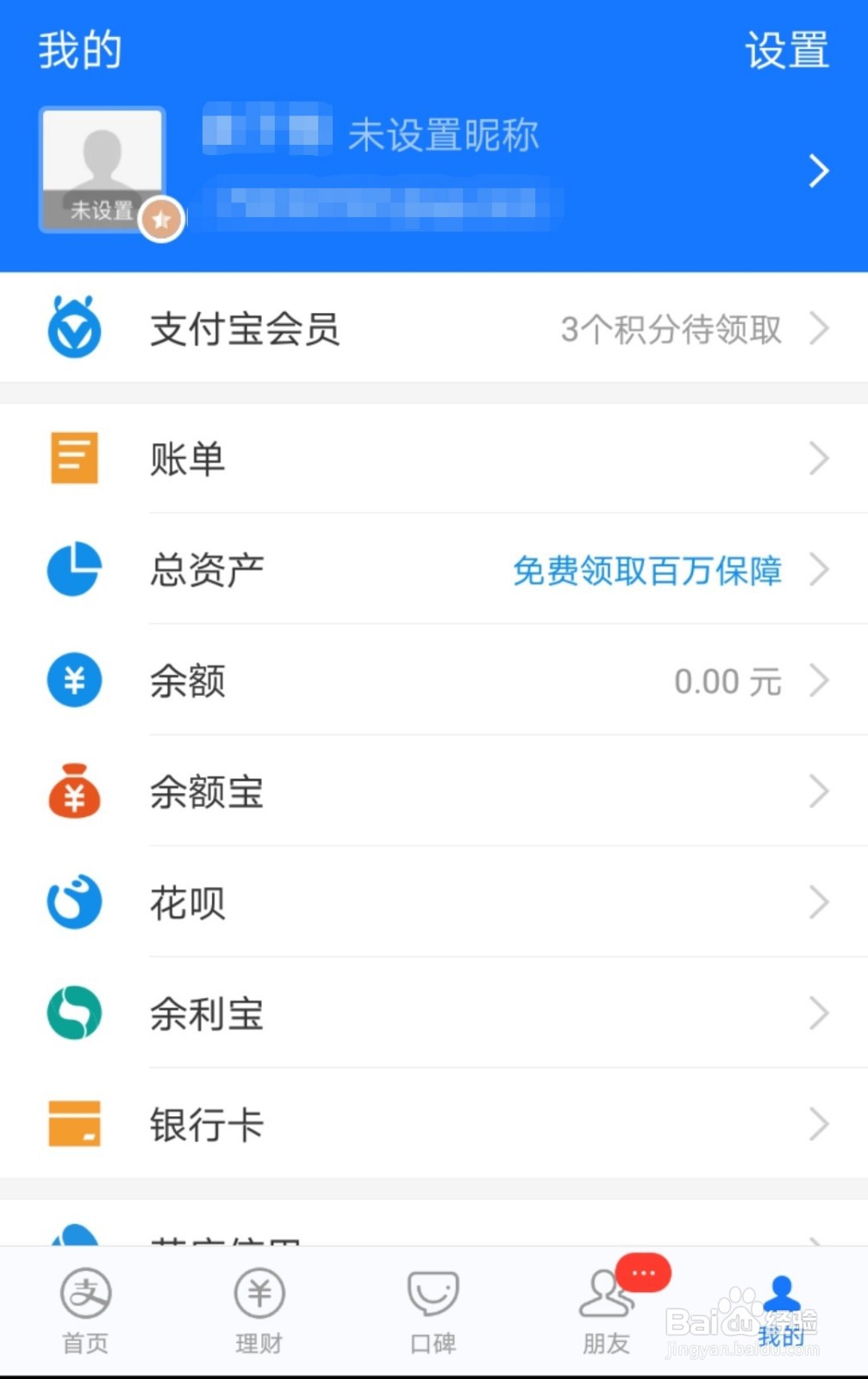Select the 账单 bill icon
This screenshot has height=1379, width=868.
[x=74, y=458]
